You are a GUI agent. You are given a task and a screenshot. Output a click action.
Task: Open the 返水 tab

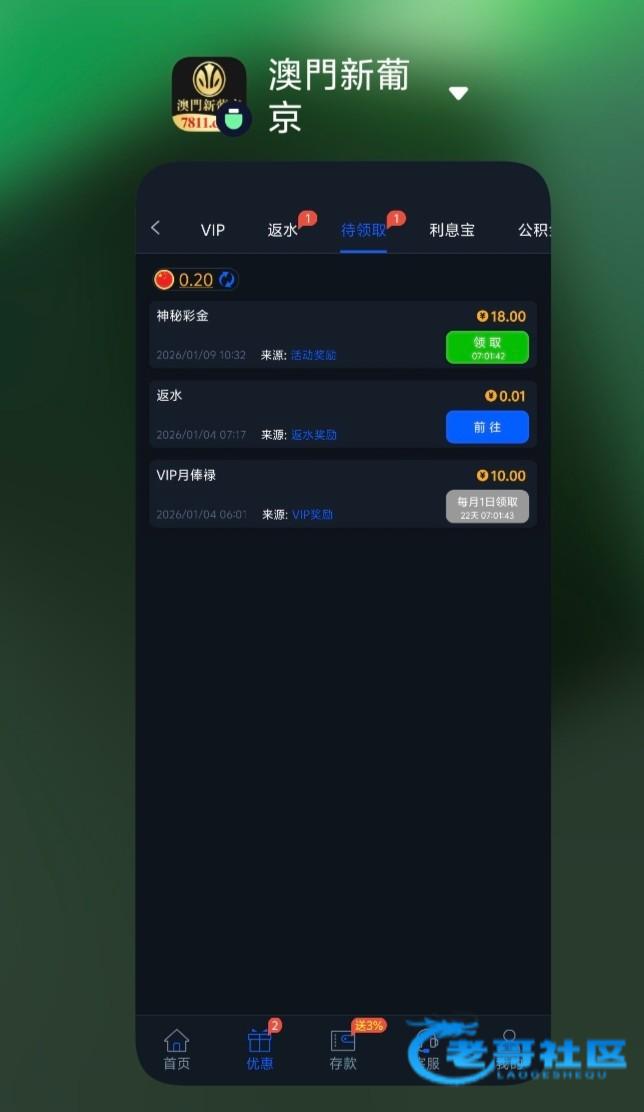[x=283, y=230]
